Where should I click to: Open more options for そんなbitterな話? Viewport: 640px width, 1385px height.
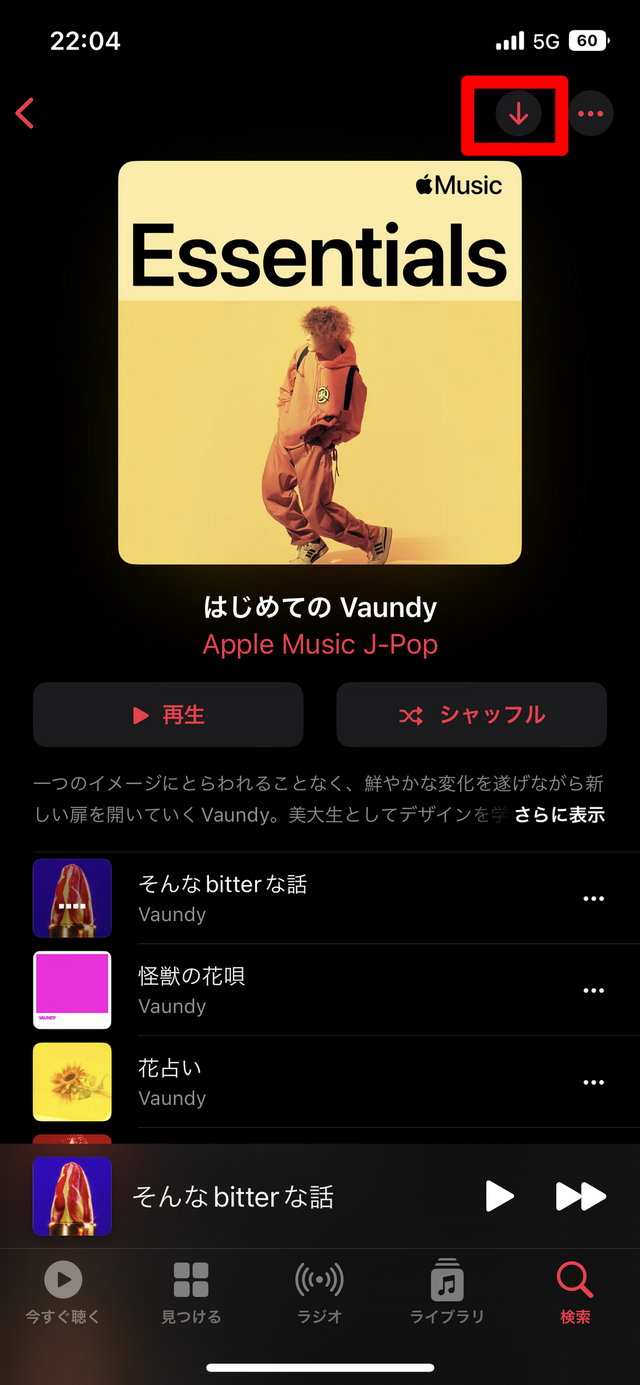pos(594,899)
